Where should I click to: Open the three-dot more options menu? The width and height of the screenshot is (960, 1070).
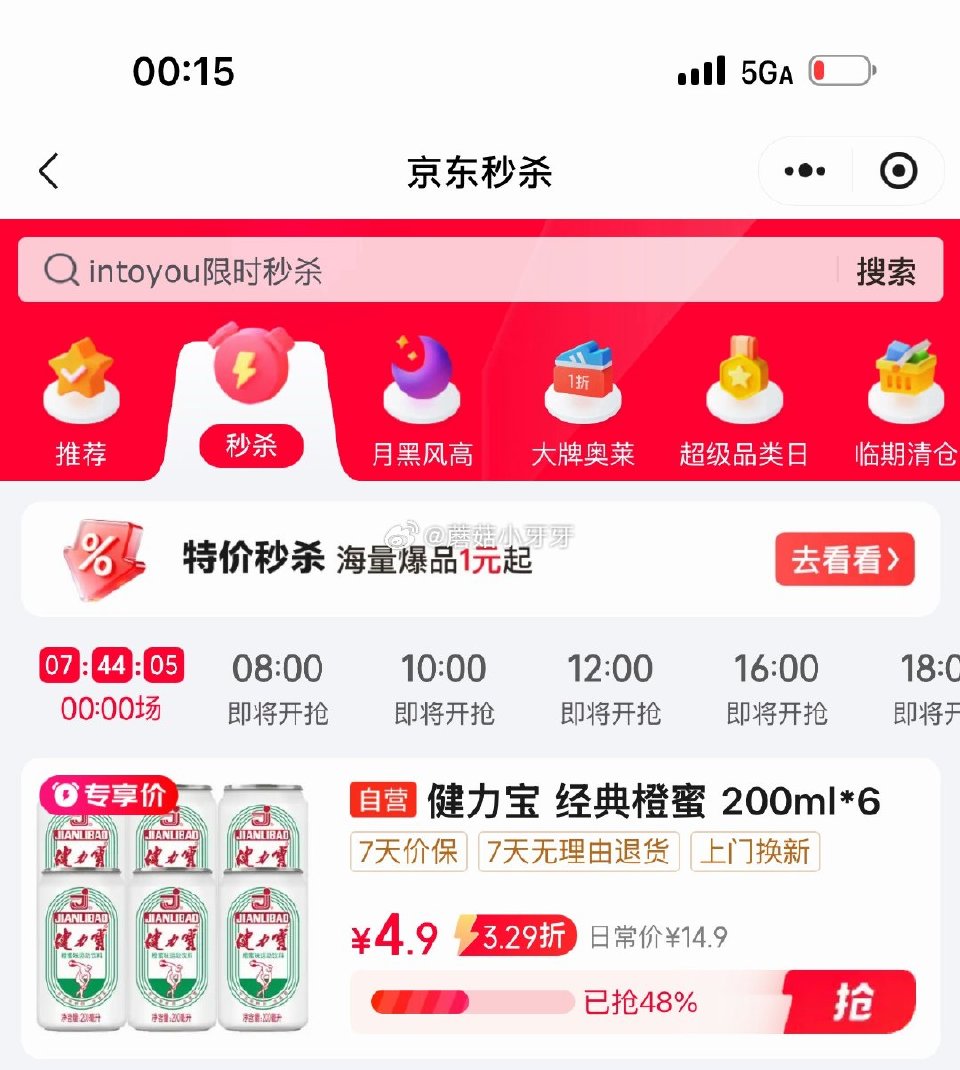[804, 171]
